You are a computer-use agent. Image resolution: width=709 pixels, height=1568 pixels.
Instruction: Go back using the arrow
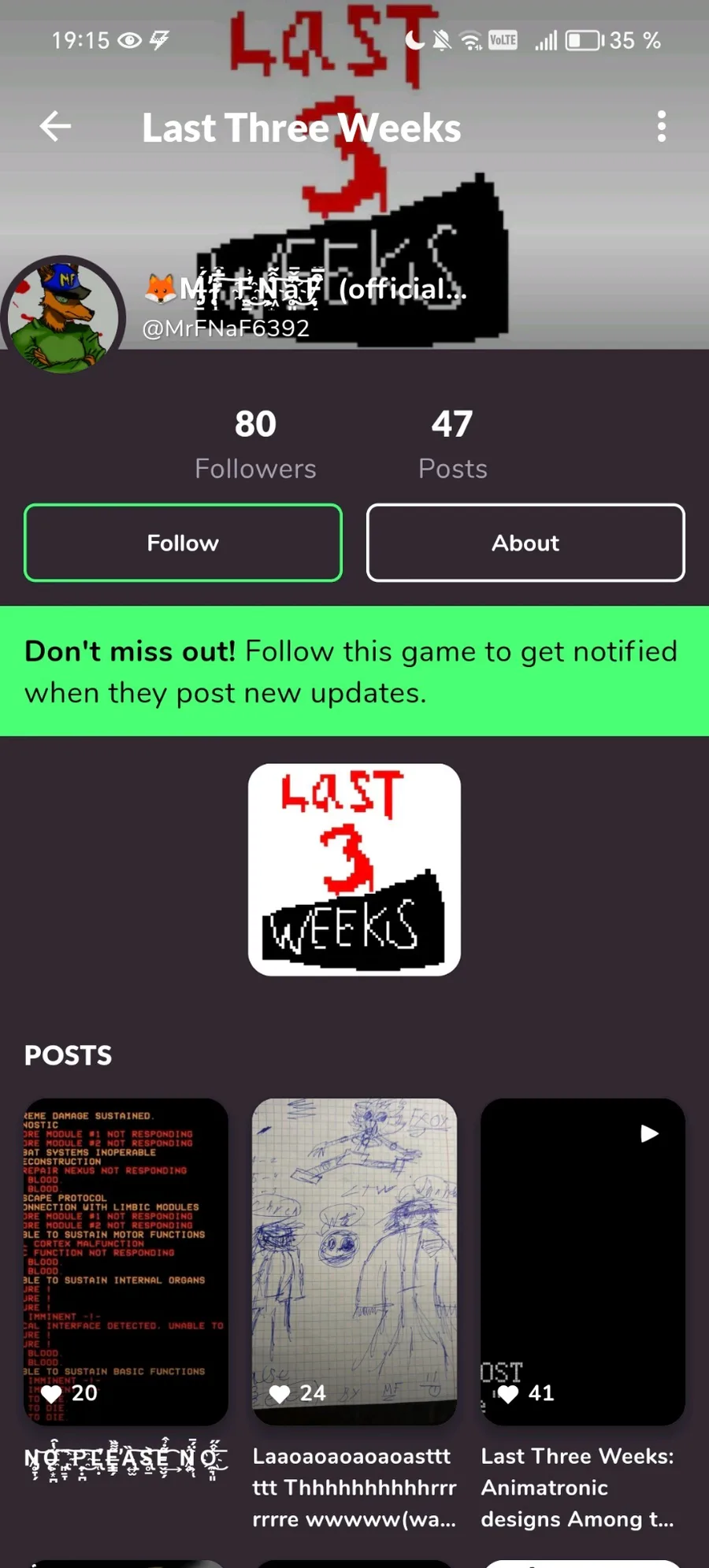(55, 126)
